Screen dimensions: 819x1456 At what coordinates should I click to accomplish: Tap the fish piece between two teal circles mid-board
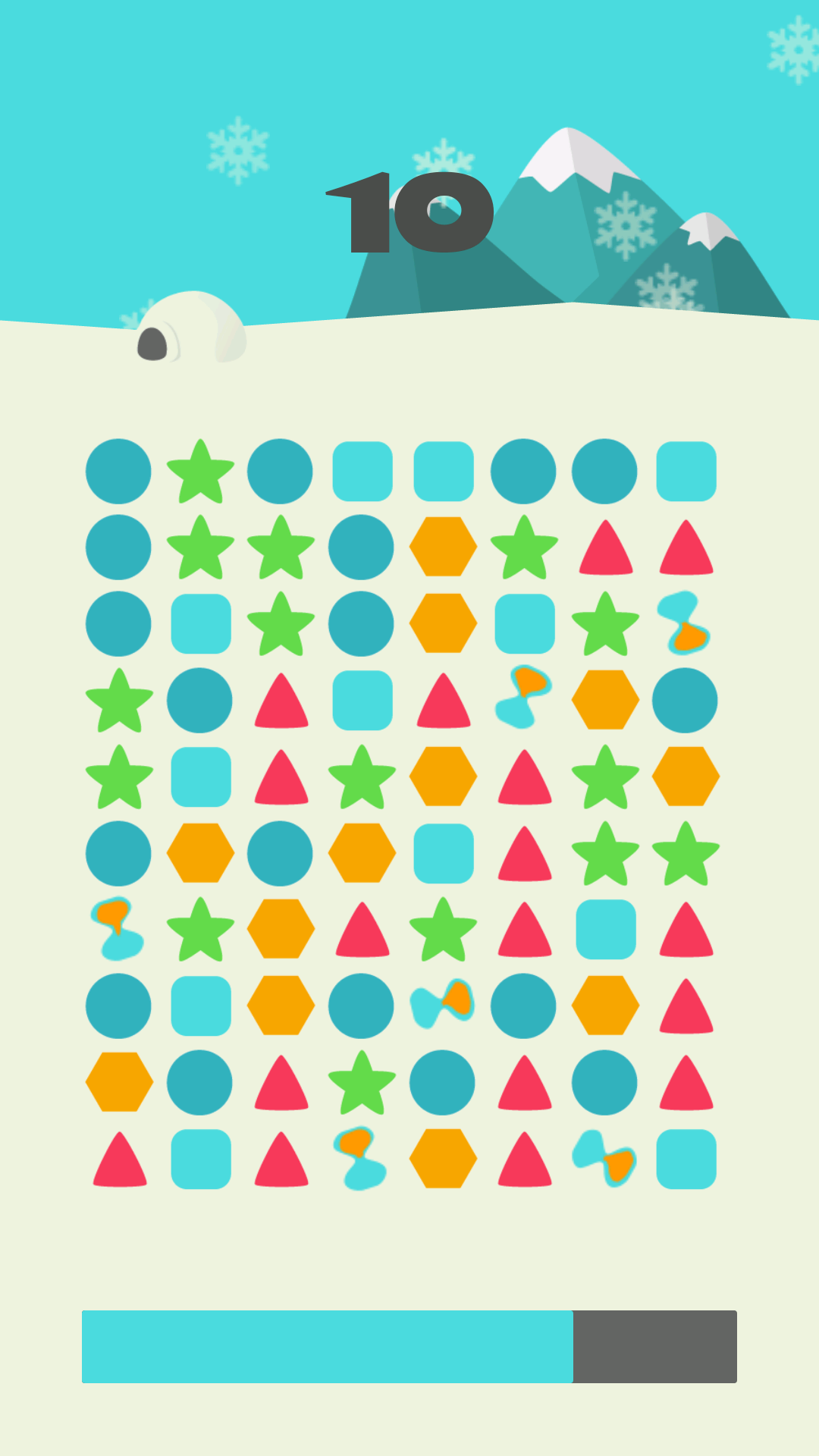(x=443, y=1005)
